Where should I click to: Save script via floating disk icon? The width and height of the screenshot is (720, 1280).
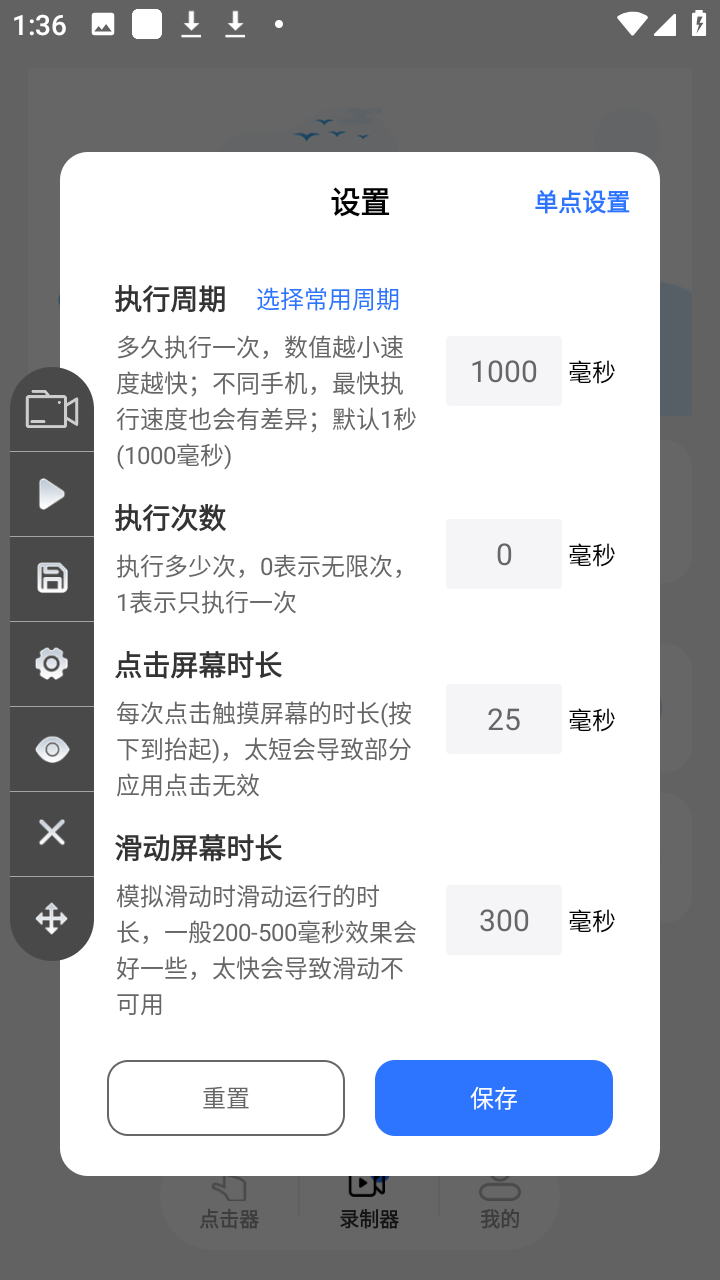pos(52,578)
